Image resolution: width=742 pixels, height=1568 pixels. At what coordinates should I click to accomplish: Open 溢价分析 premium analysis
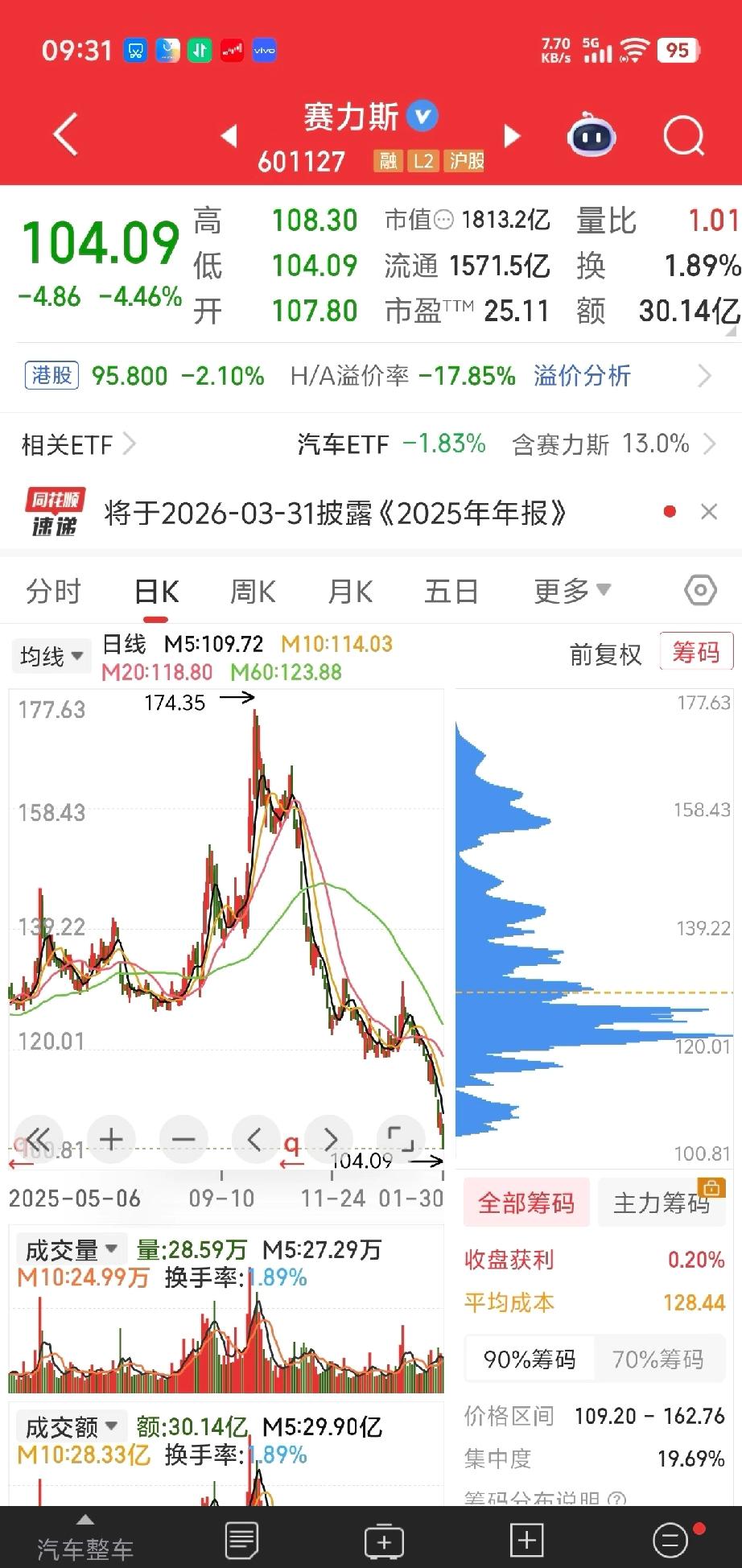coord(582,376)
